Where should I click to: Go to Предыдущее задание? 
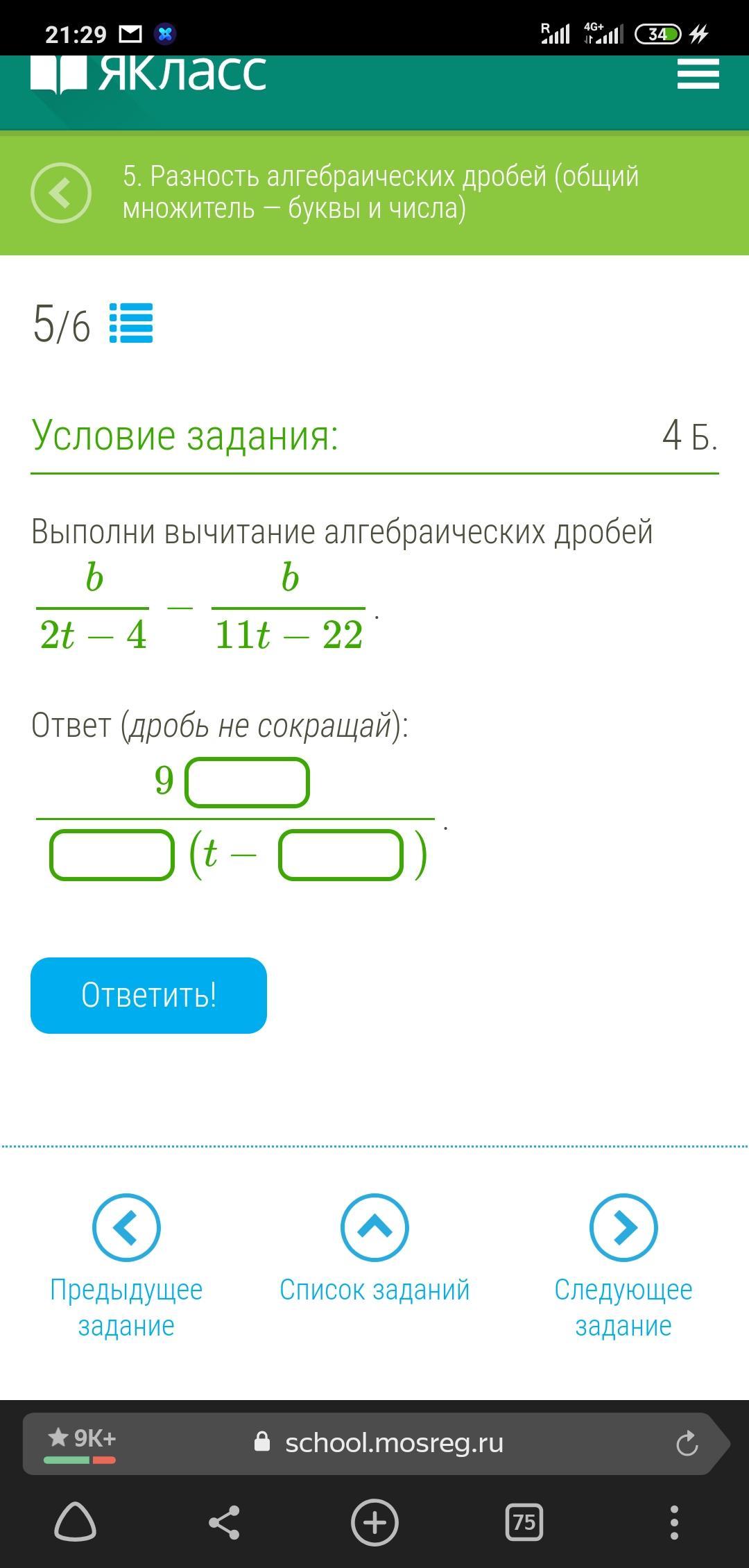[126, 1267]
